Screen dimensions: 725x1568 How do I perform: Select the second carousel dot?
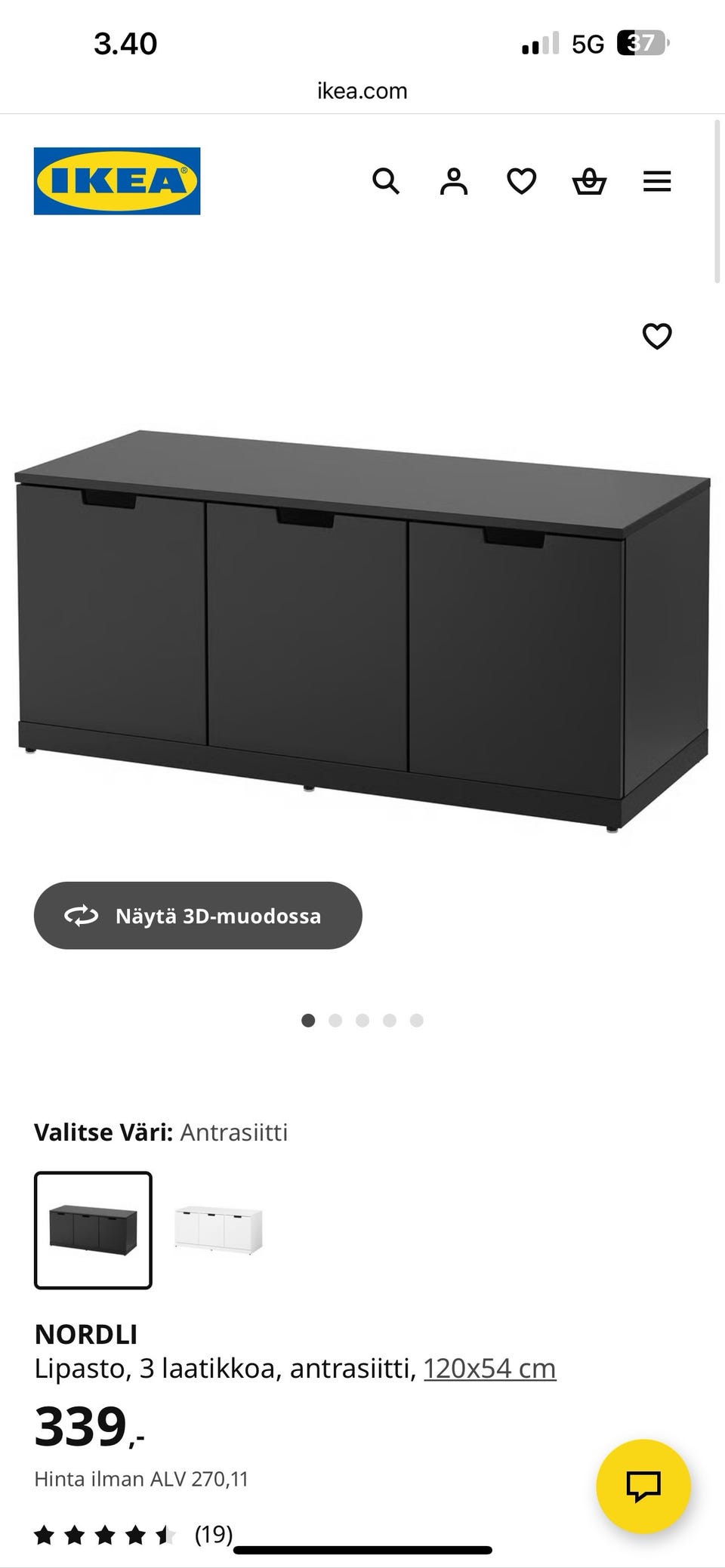[336, 1019]
